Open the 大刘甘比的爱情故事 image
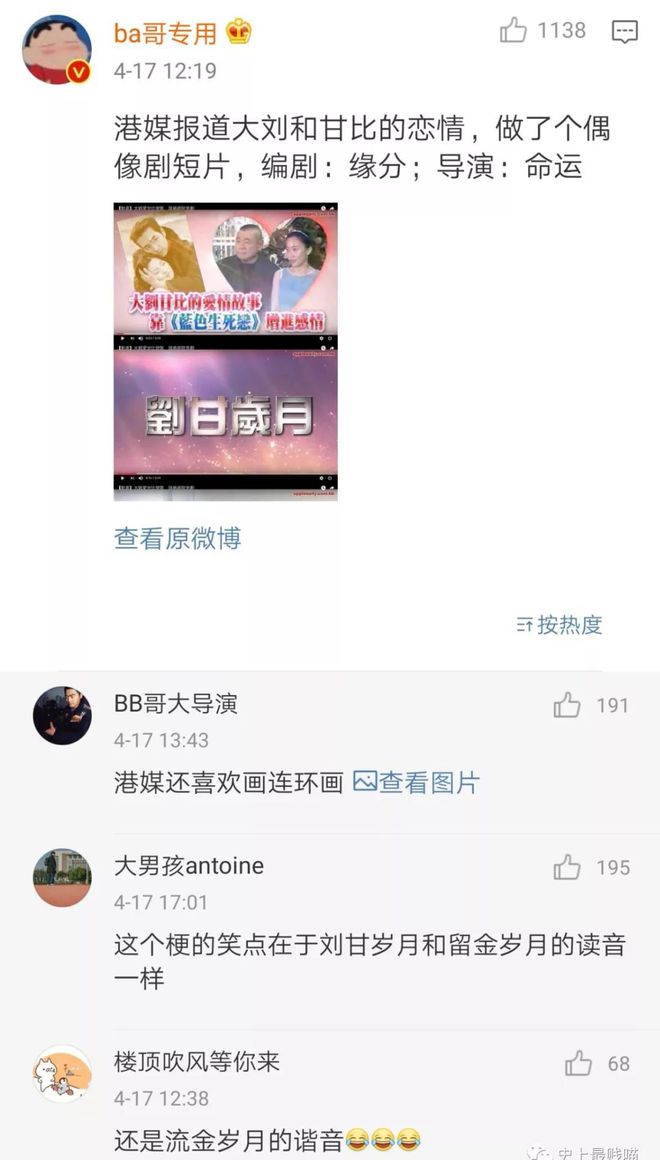 coord(226,271)
